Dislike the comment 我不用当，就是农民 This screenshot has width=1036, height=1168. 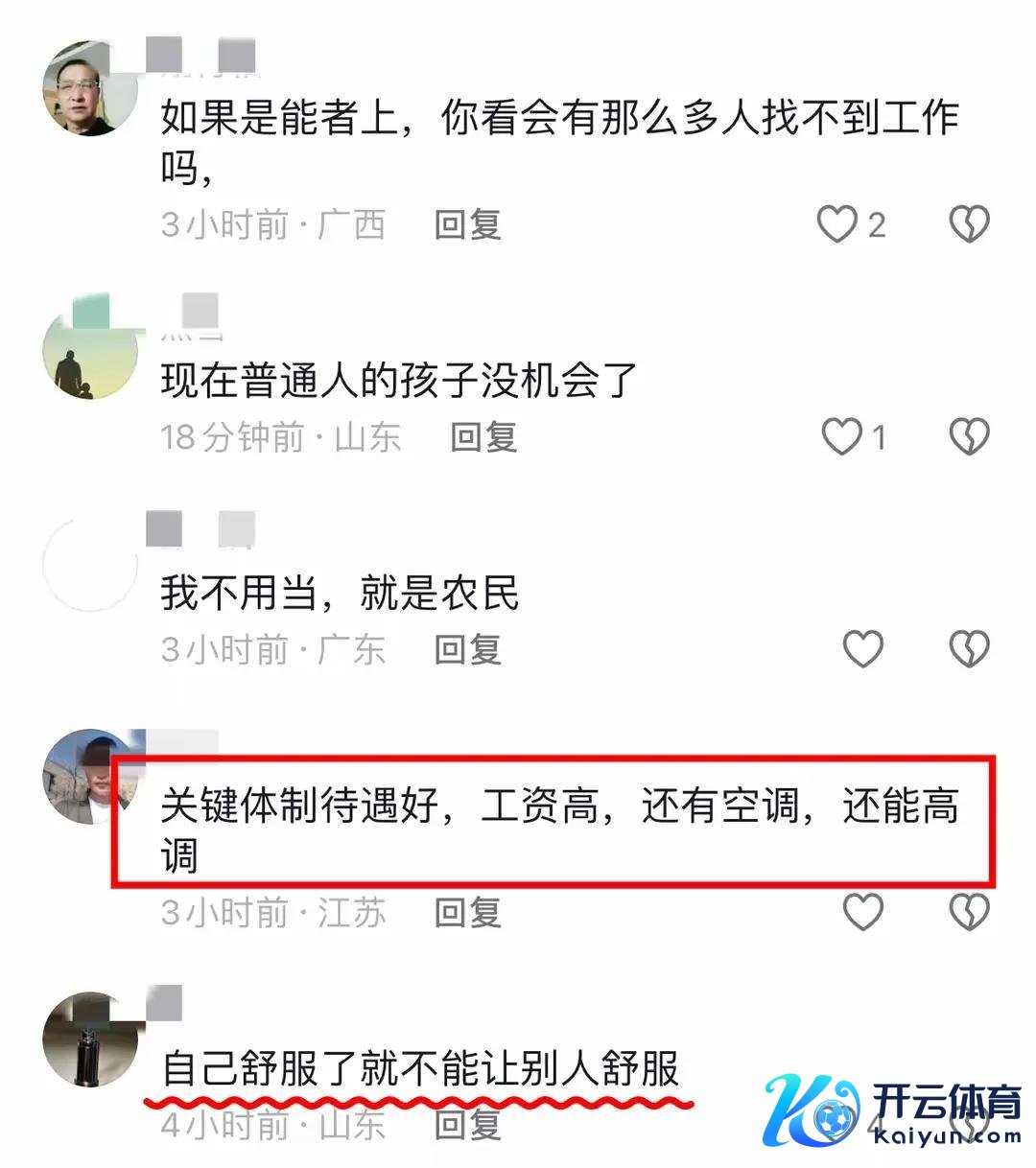969,650
